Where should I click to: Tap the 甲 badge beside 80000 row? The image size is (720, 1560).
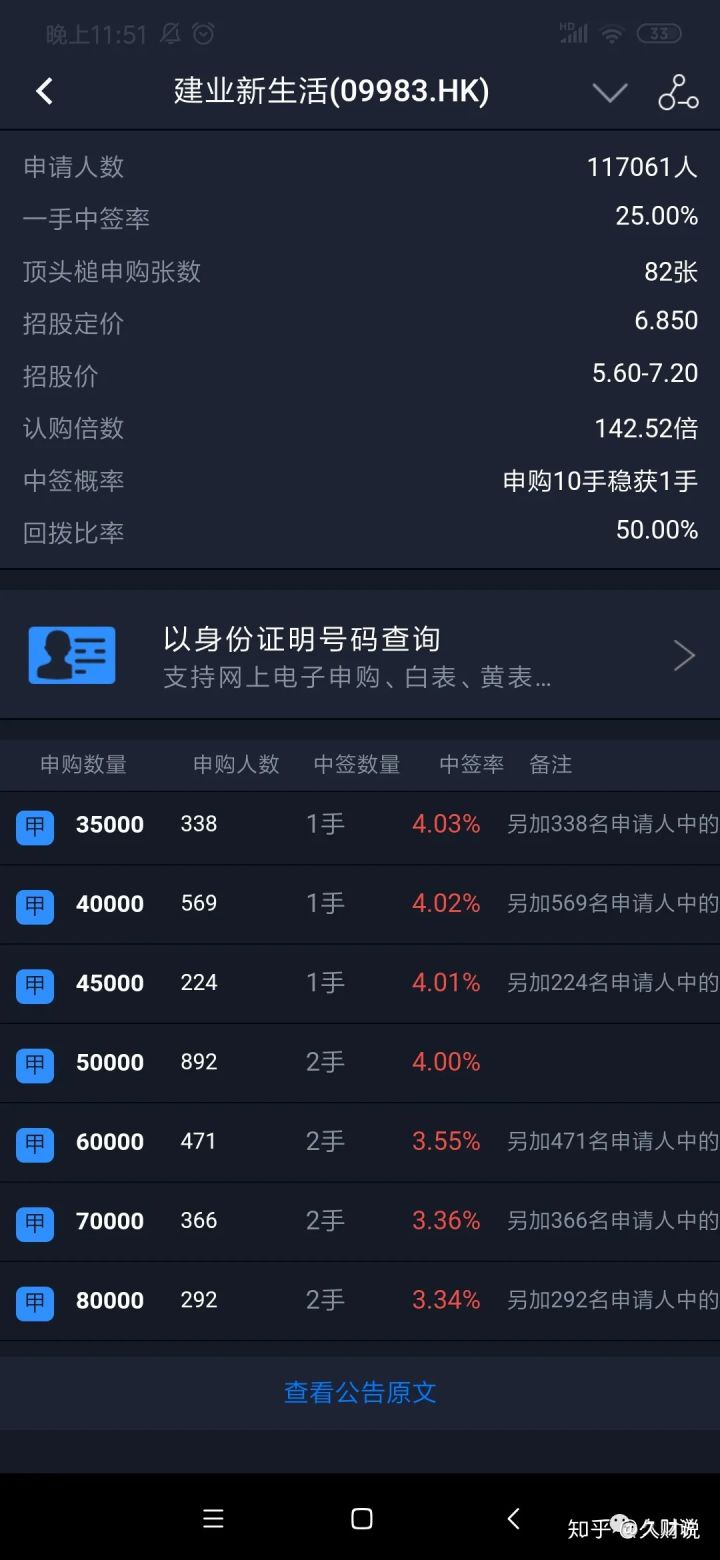click(35, 1300)
